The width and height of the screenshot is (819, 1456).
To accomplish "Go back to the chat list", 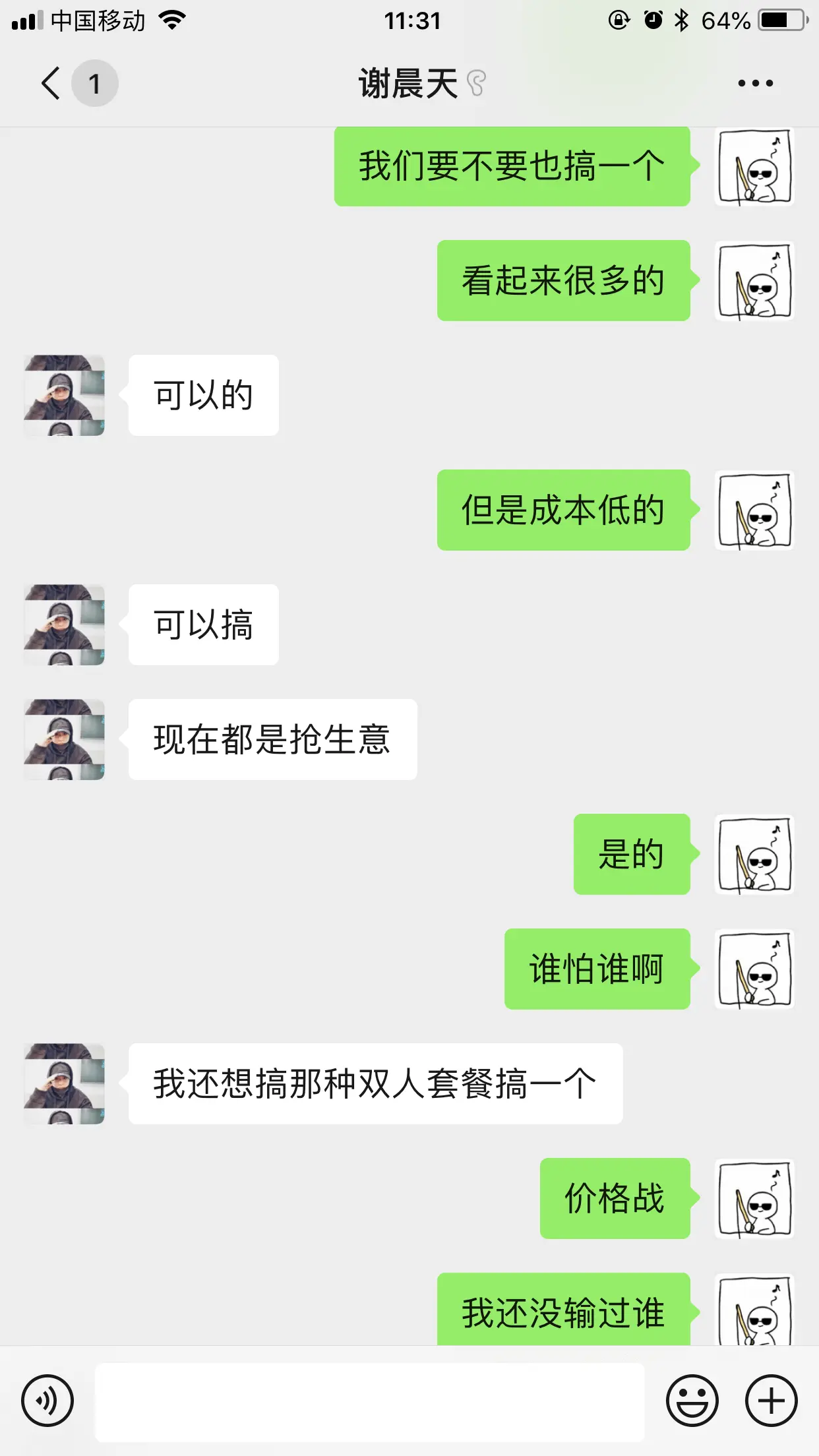I will coord(51,84).
